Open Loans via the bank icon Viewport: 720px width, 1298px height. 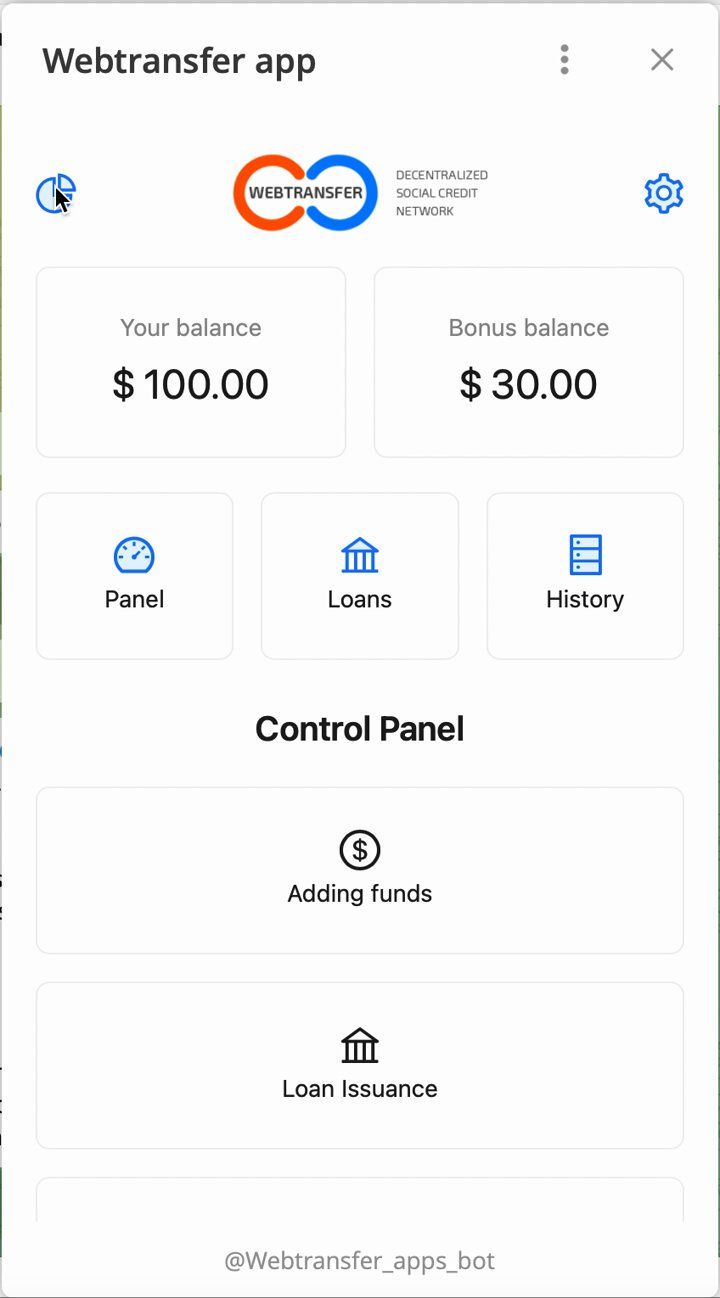click(360, 554)
